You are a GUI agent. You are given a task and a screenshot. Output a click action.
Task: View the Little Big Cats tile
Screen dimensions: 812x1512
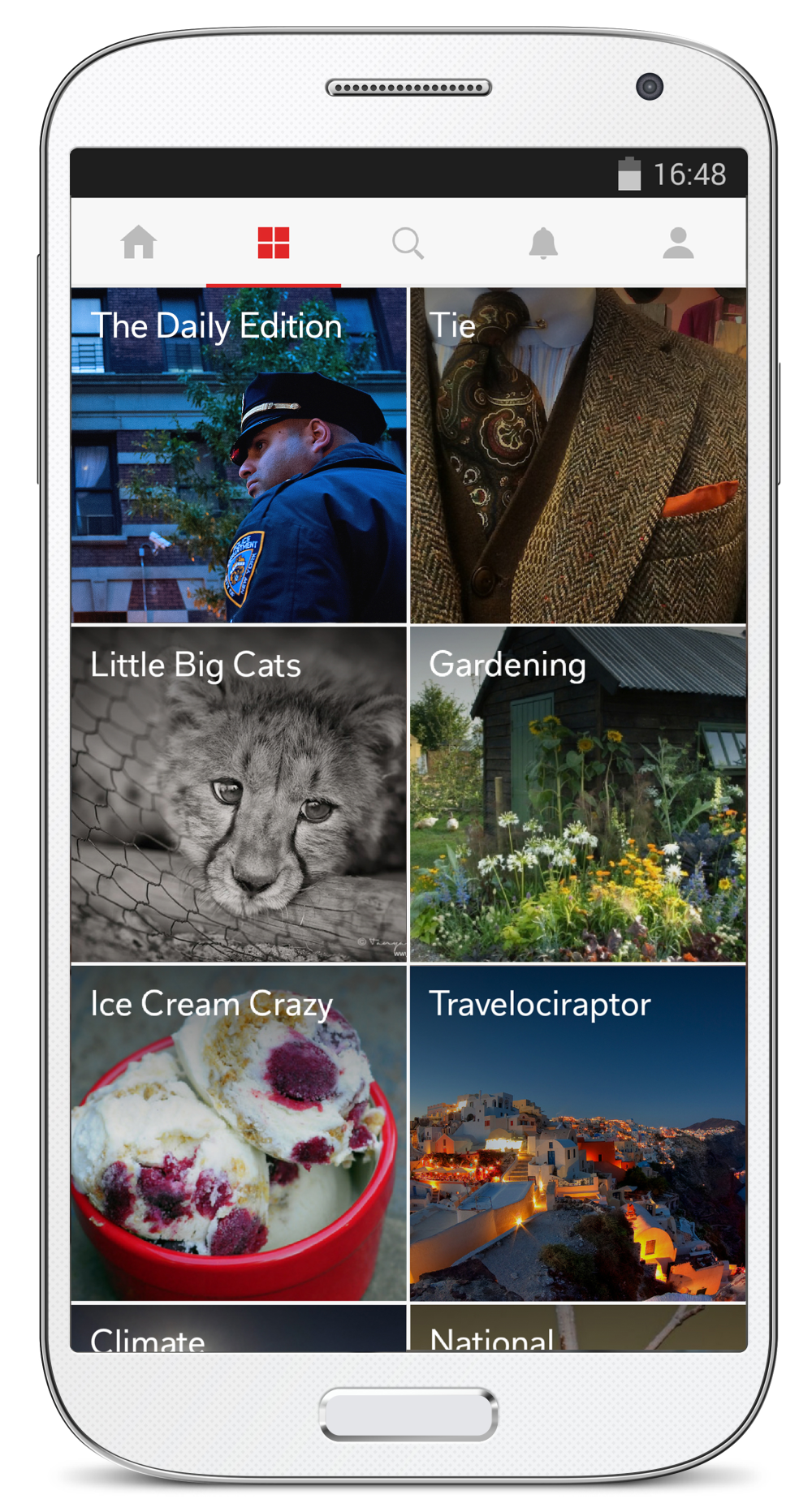pos(239,794)
